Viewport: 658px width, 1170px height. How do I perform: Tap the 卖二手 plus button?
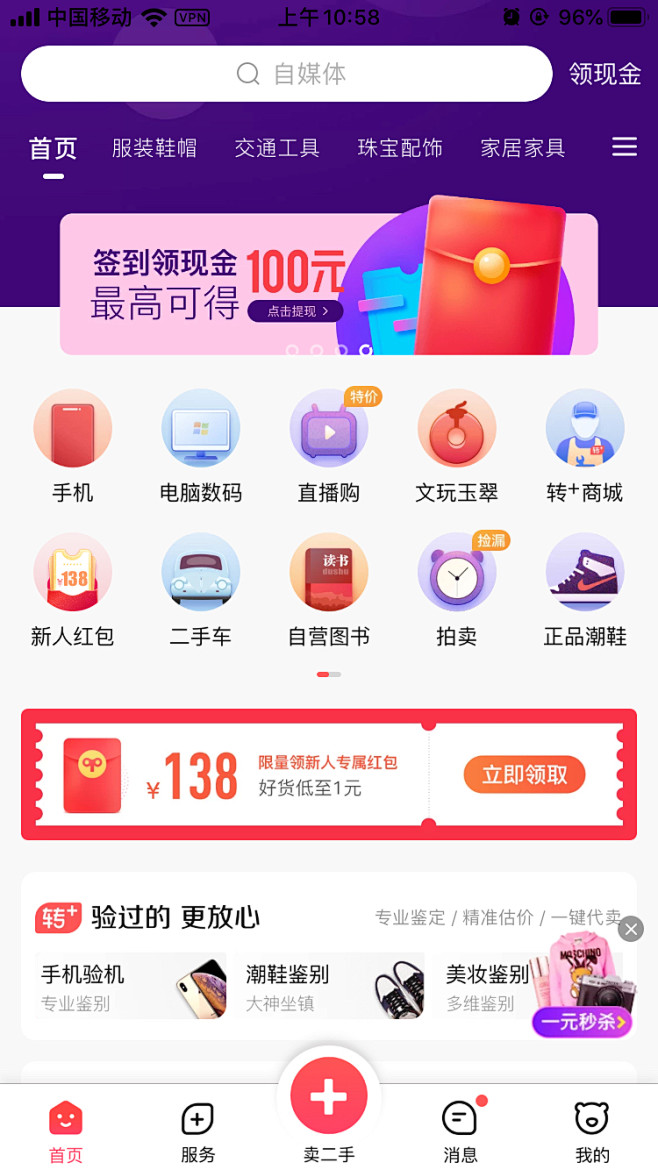tap(329, 1098)
